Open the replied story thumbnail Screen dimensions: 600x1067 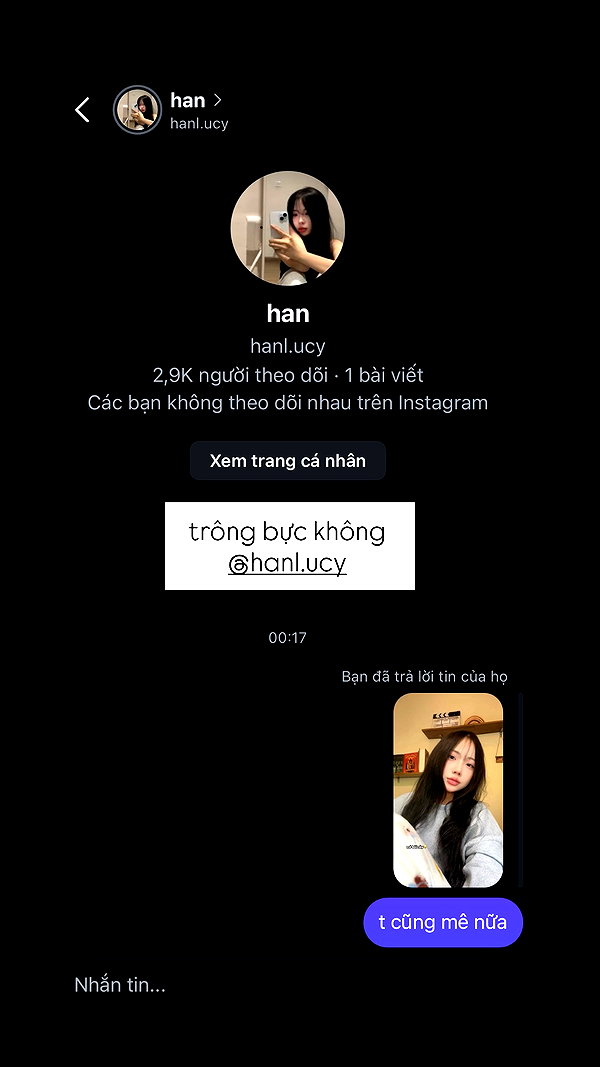(448, 790)
